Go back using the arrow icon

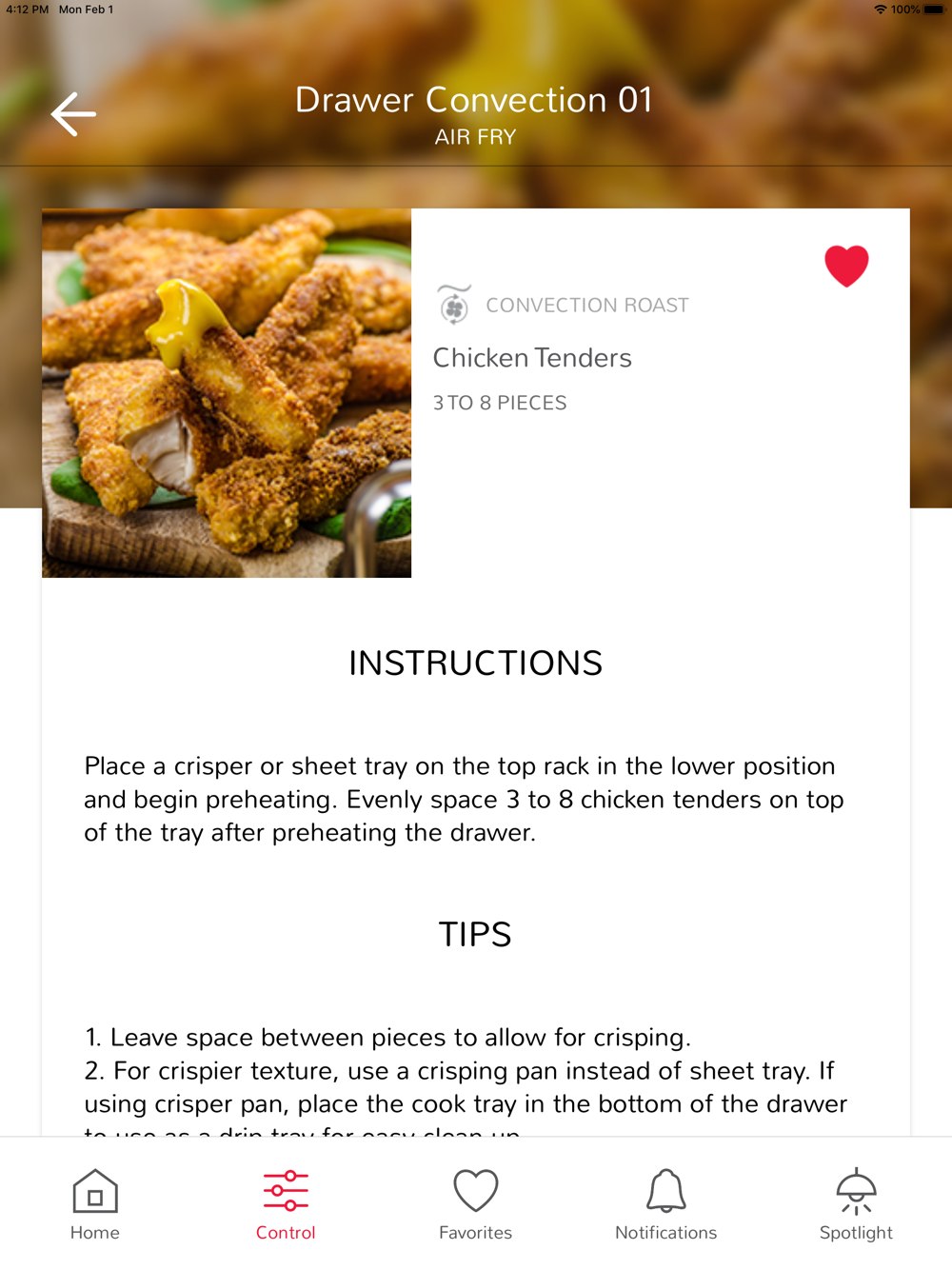73,114
